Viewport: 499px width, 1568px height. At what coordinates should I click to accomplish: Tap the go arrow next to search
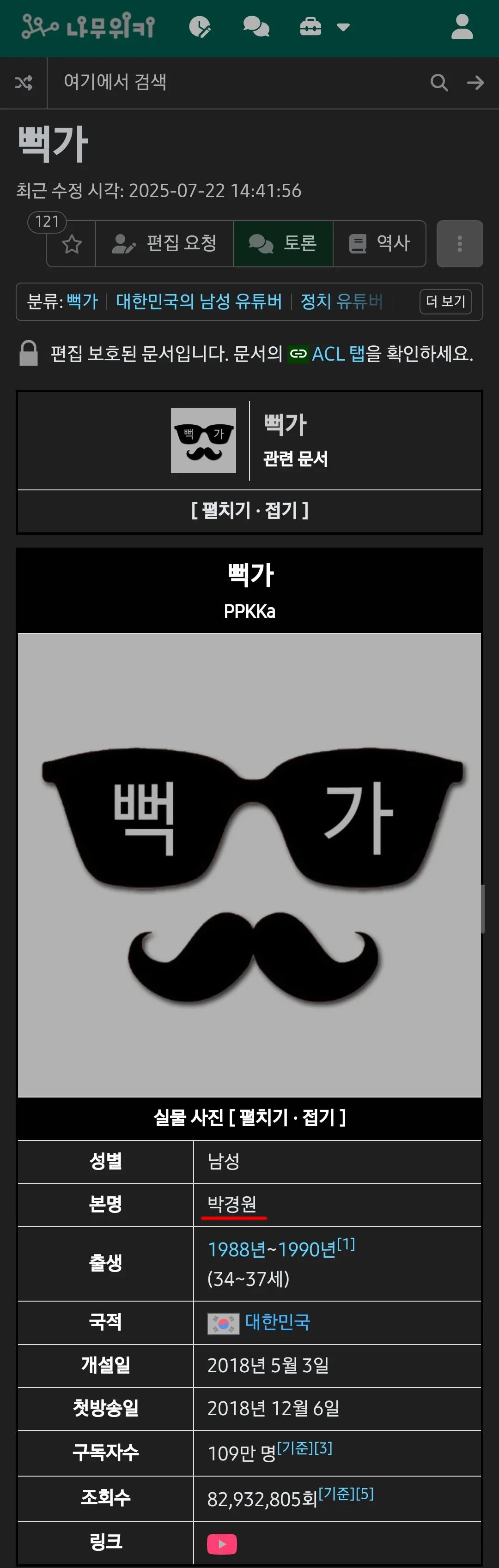[x=475, y=83]
